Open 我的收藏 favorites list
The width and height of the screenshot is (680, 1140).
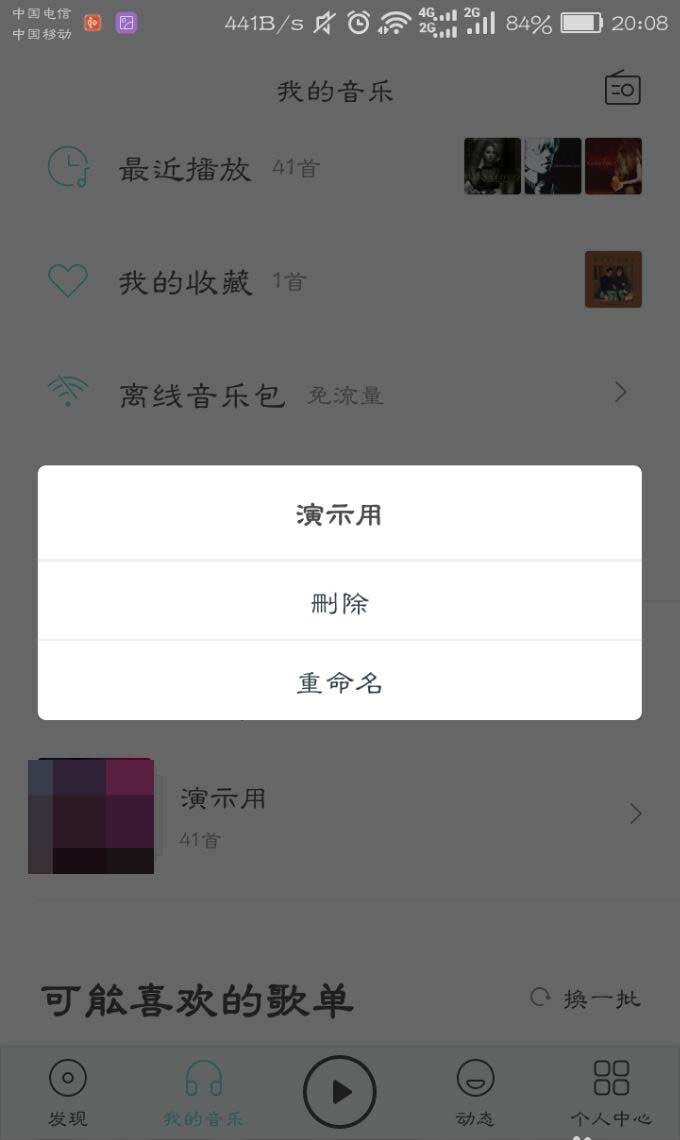click(185, 282)
